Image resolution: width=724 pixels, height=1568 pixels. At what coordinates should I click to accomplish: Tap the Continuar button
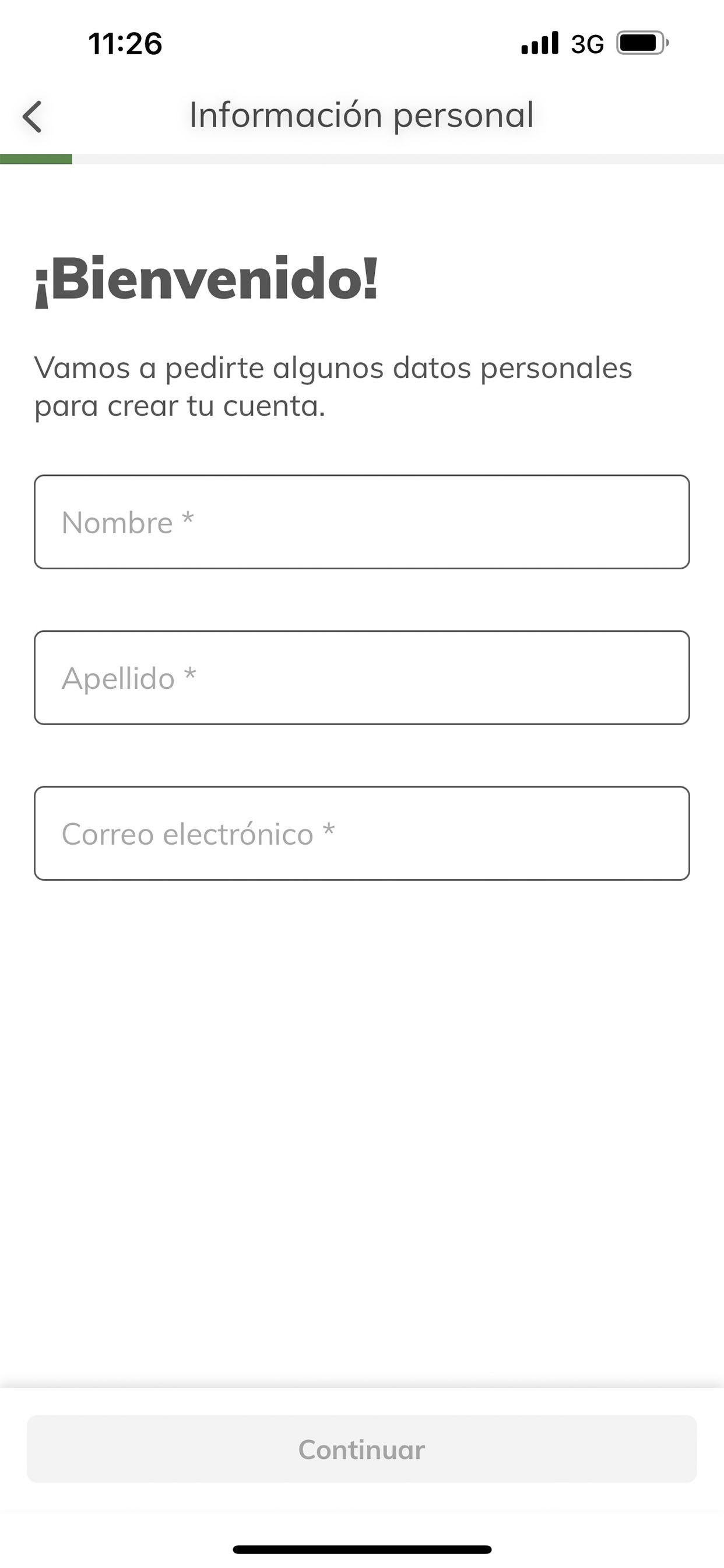coord(362,1450)
